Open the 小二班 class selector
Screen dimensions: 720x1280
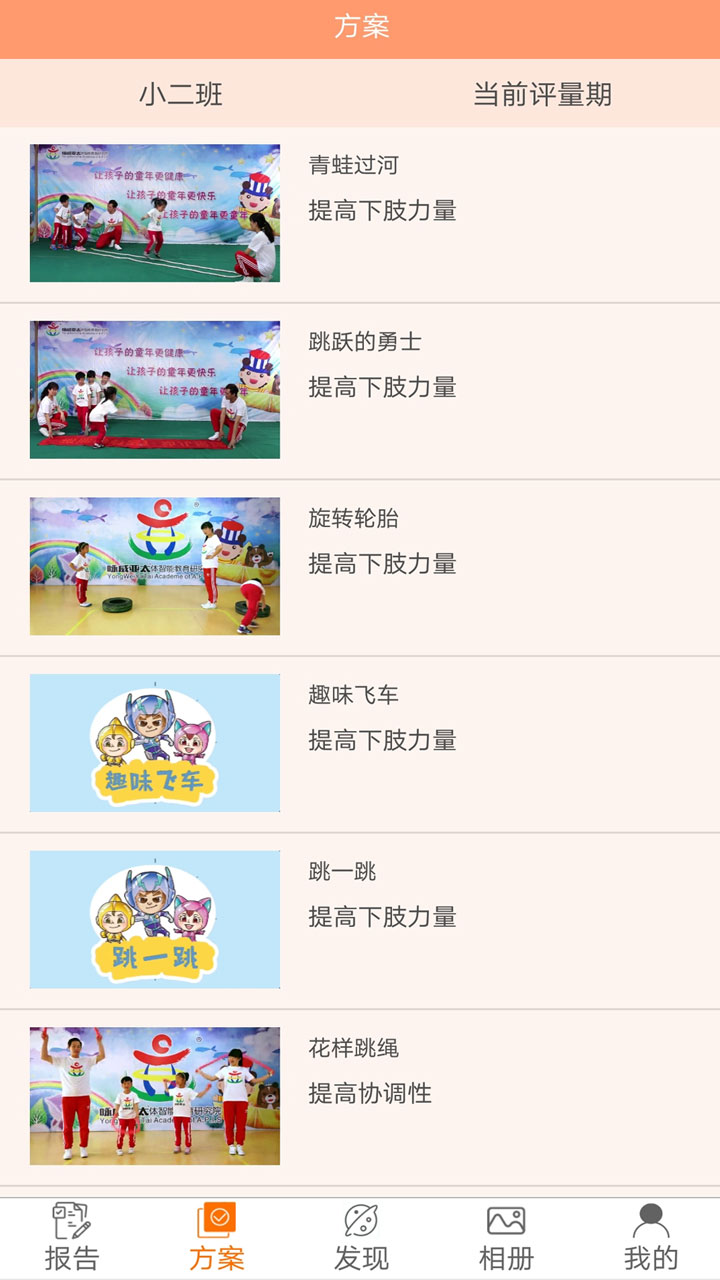[181, 95]
